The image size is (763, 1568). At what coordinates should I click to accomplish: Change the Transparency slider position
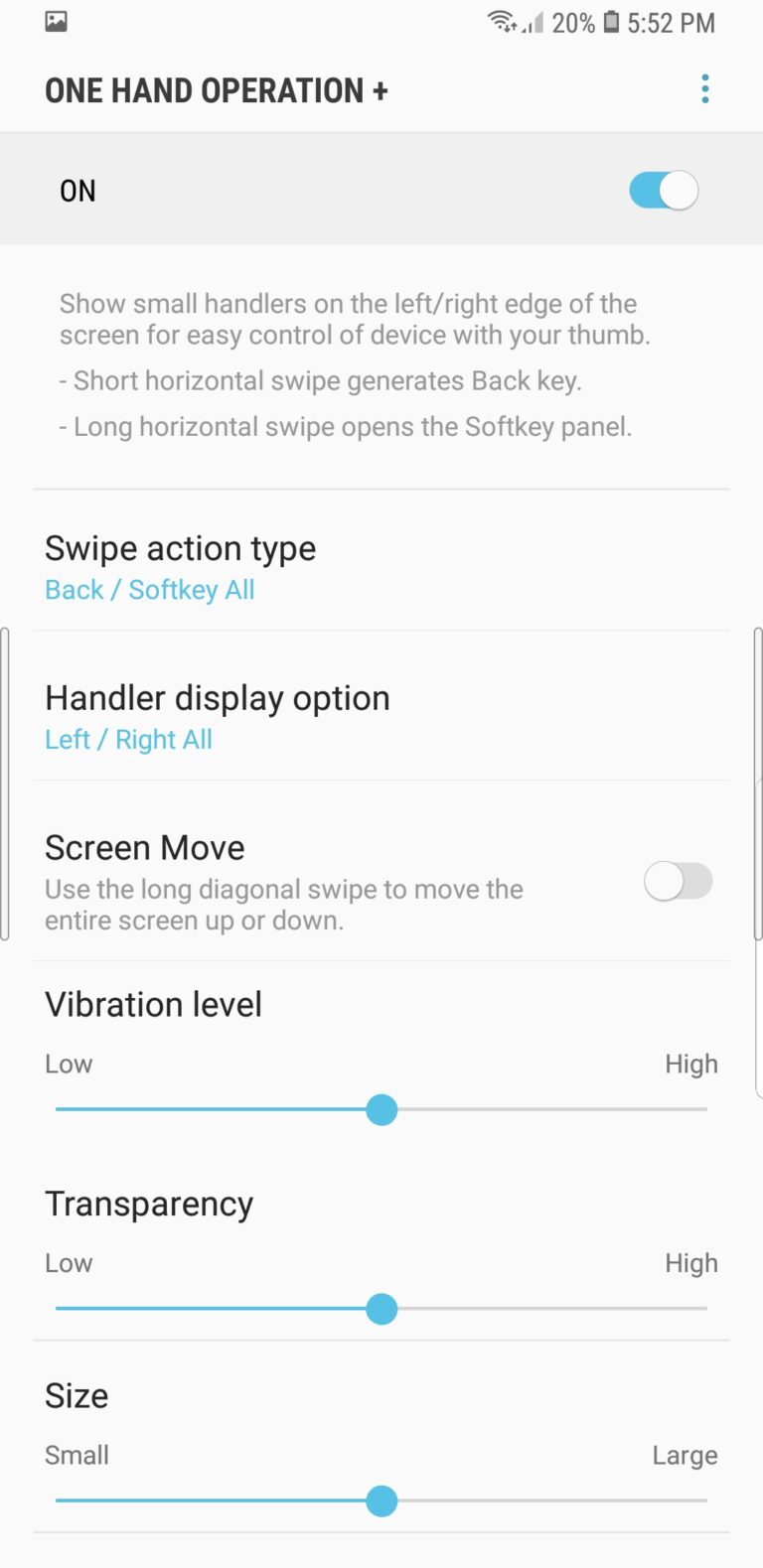click(x=381, y=1309)
